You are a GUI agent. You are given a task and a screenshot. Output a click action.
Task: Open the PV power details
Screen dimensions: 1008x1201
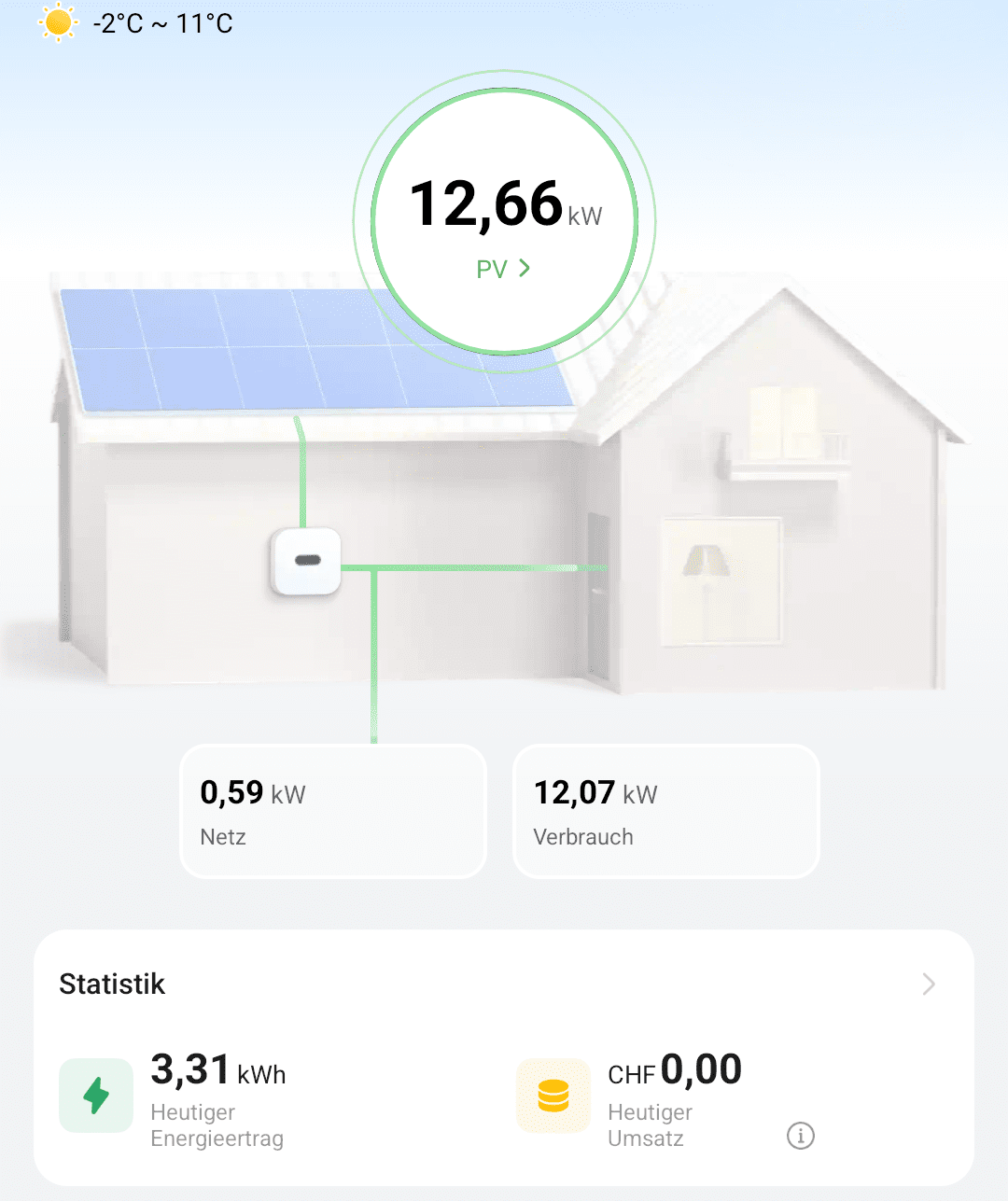pyautogui.click(x=504, y=269)
